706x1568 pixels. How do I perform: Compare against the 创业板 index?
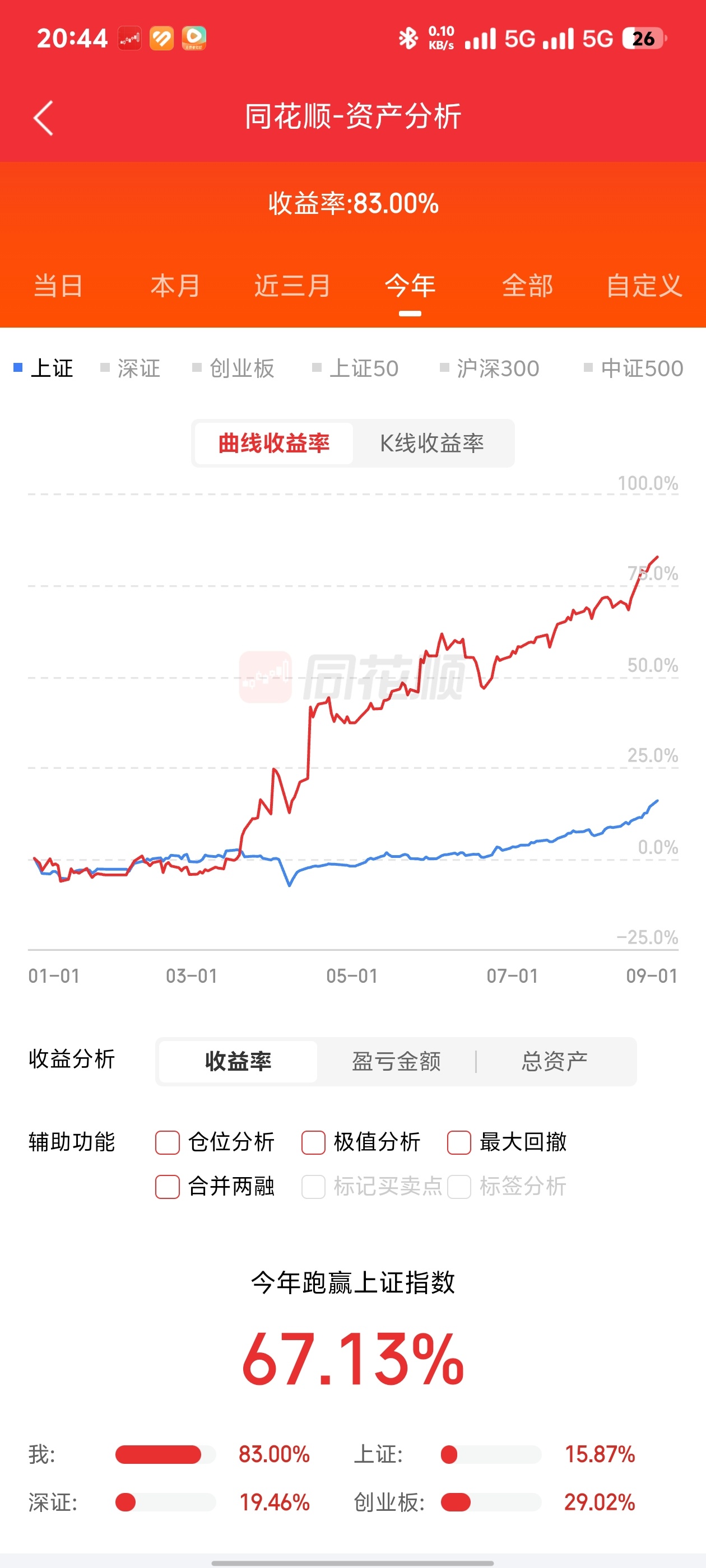coord(233,368)
